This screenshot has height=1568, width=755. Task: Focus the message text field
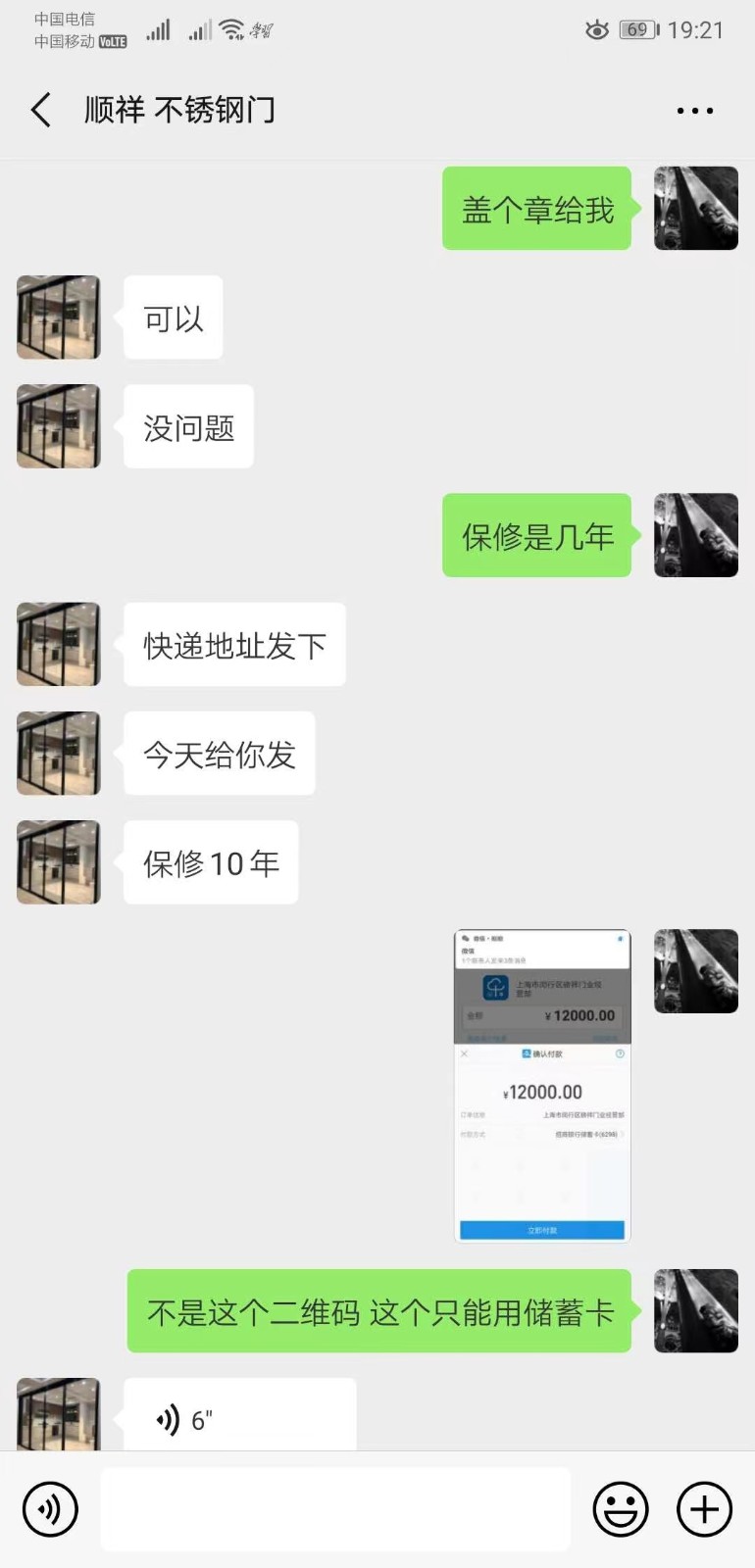(x=335, y=1509)
